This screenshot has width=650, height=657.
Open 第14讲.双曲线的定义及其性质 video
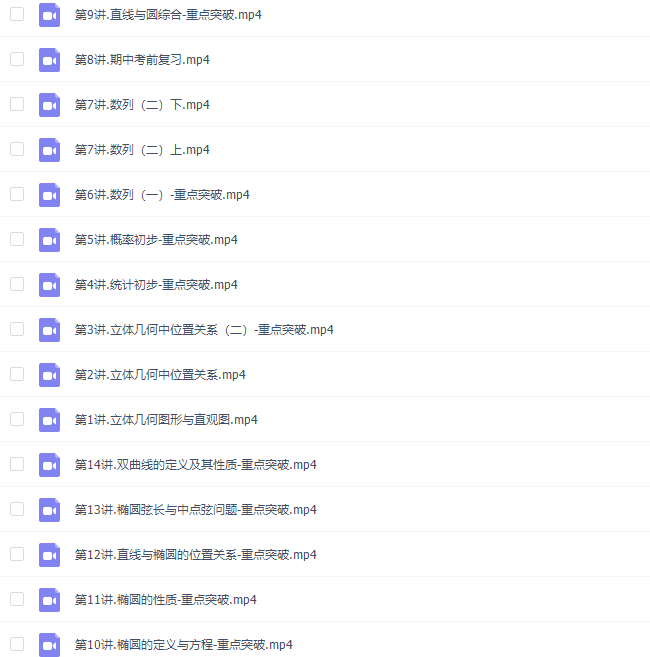click(195, 465)
